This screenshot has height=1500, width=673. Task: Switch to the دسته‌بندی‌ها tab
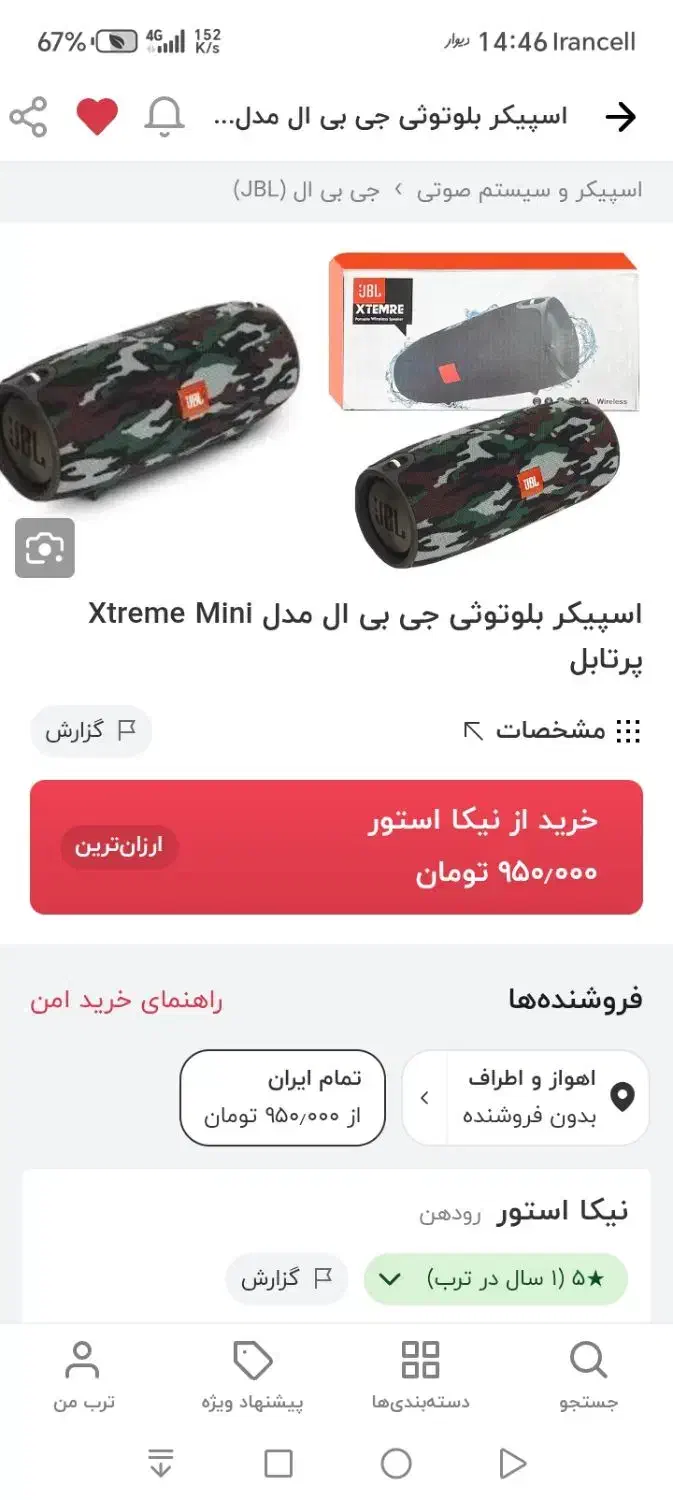click(x=420, y=1376)
